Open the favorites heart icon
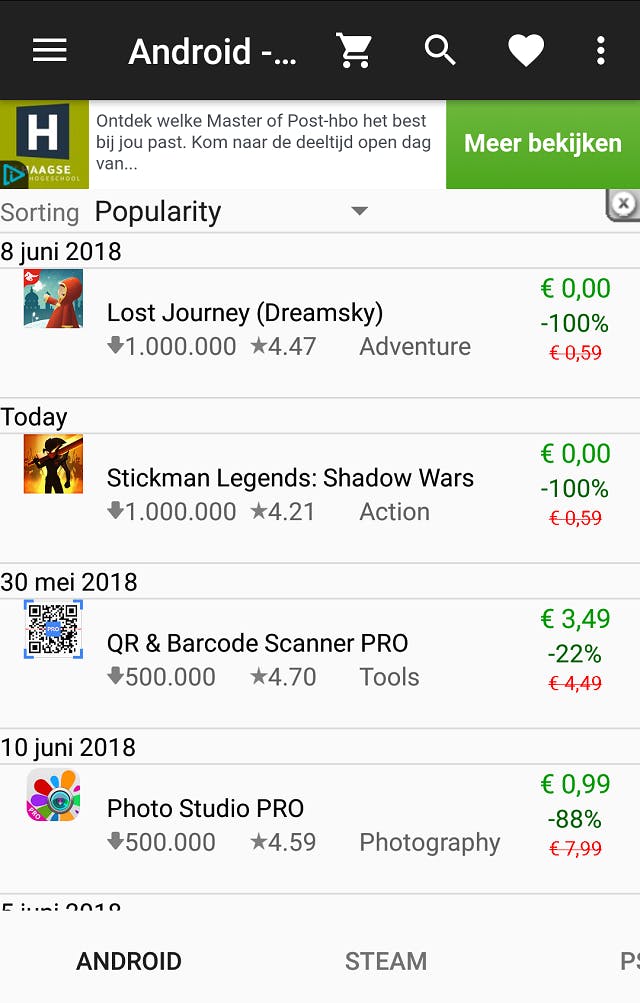Screen dimensions: 640x1003 click(x=526, y=50)
